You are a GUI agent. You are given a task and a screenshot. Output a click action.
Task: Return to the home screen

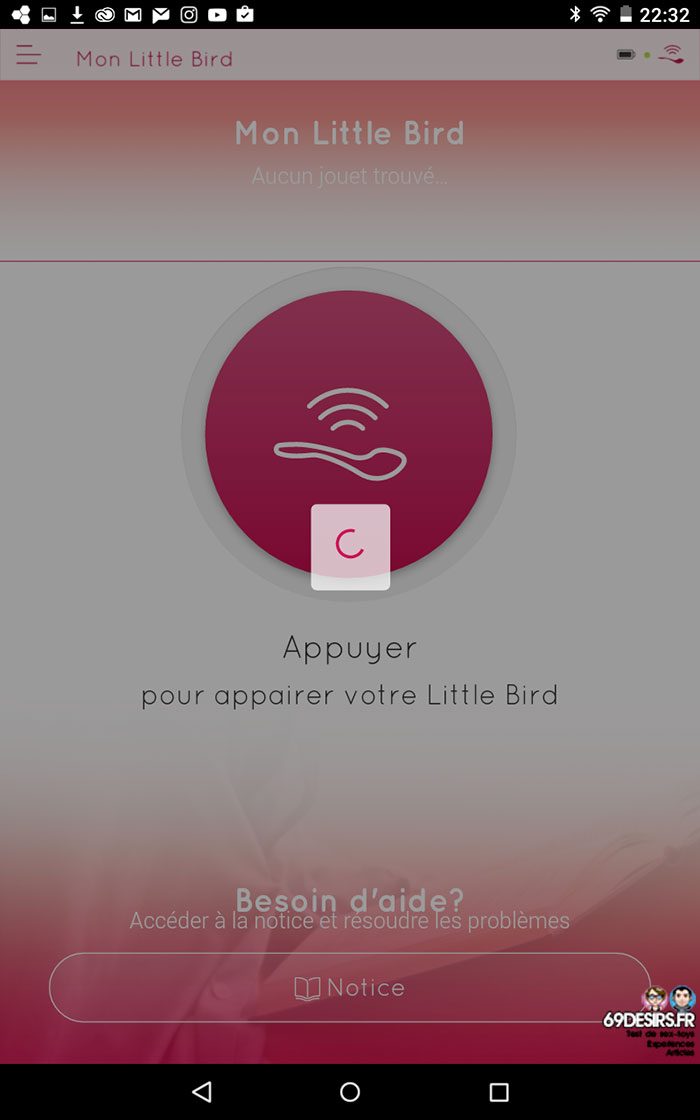pyautogui.click(x=350, y=1091)
